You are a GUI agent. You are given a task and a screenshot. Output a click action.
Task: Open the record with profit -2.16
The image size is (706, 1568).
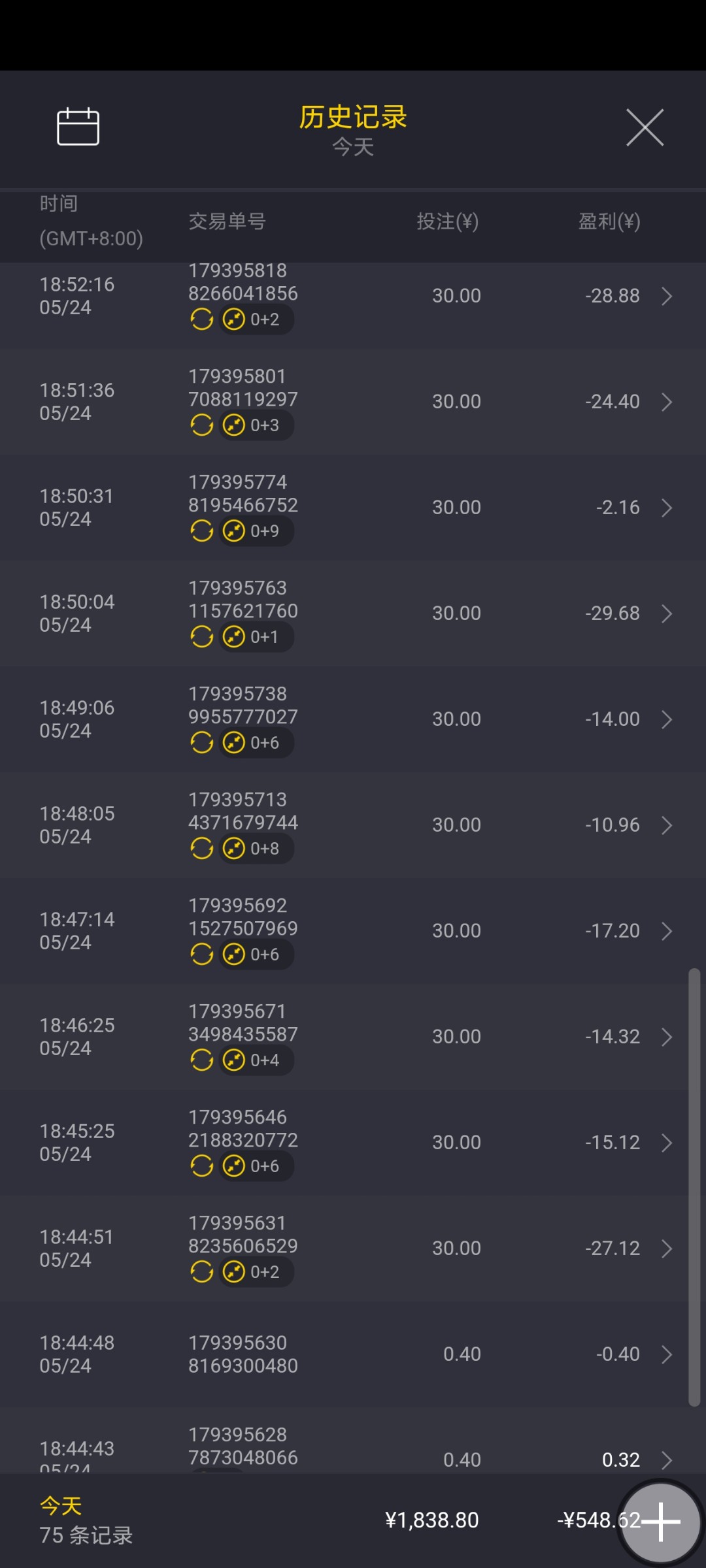353,508
